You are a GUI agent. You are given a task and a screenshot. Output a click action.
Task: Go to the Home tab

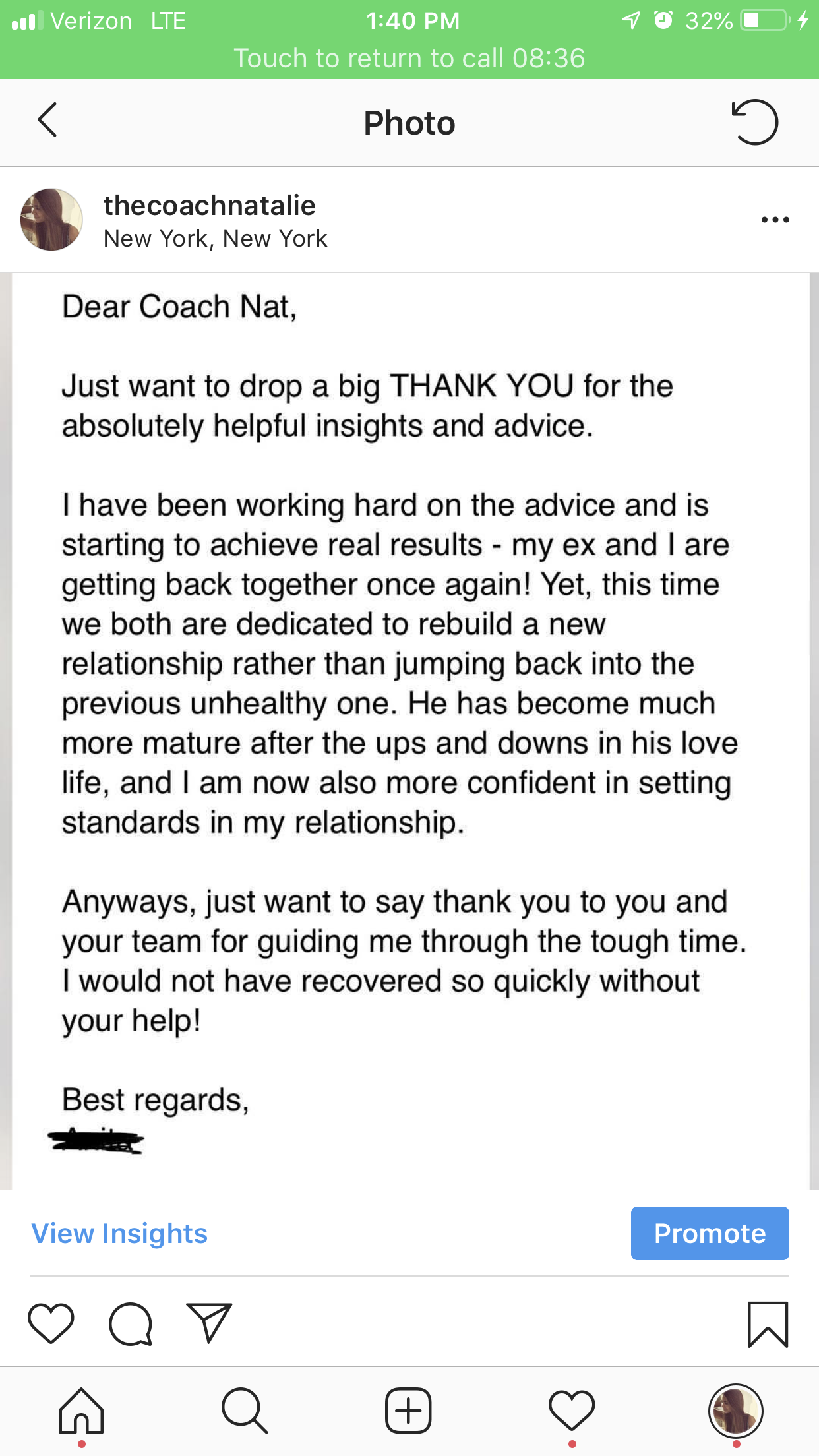tap(81, 1411)
